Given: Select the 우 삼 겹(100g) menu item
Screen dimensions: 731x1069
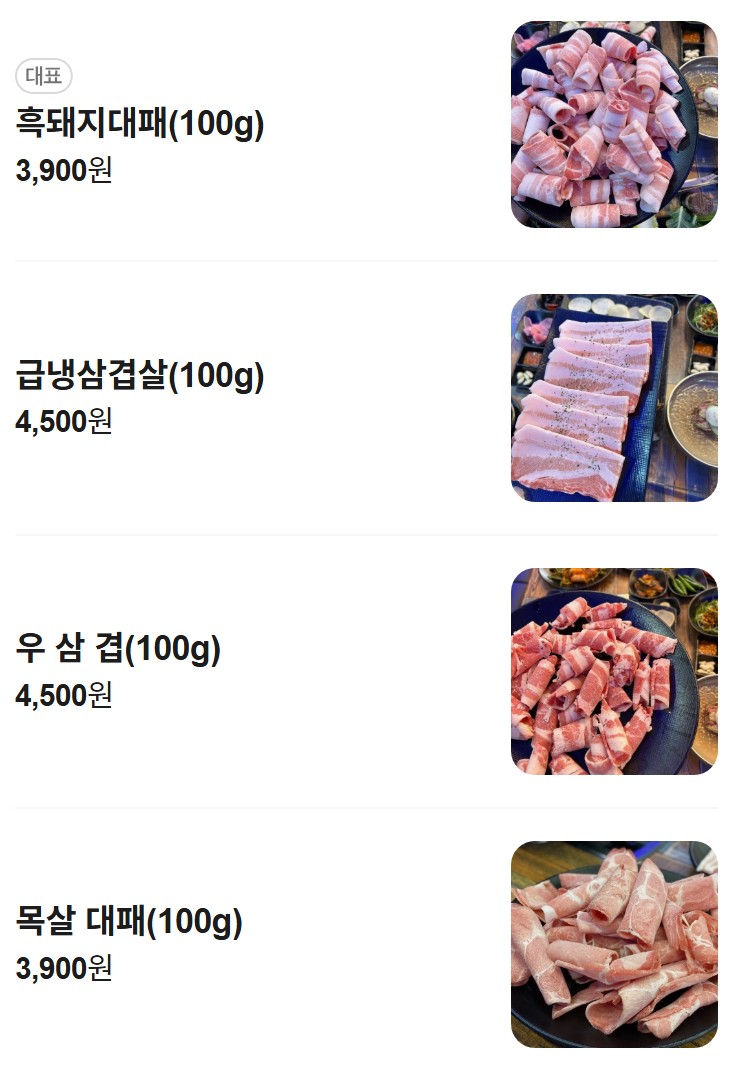Looking at the screenshot, I should point(118,649).
